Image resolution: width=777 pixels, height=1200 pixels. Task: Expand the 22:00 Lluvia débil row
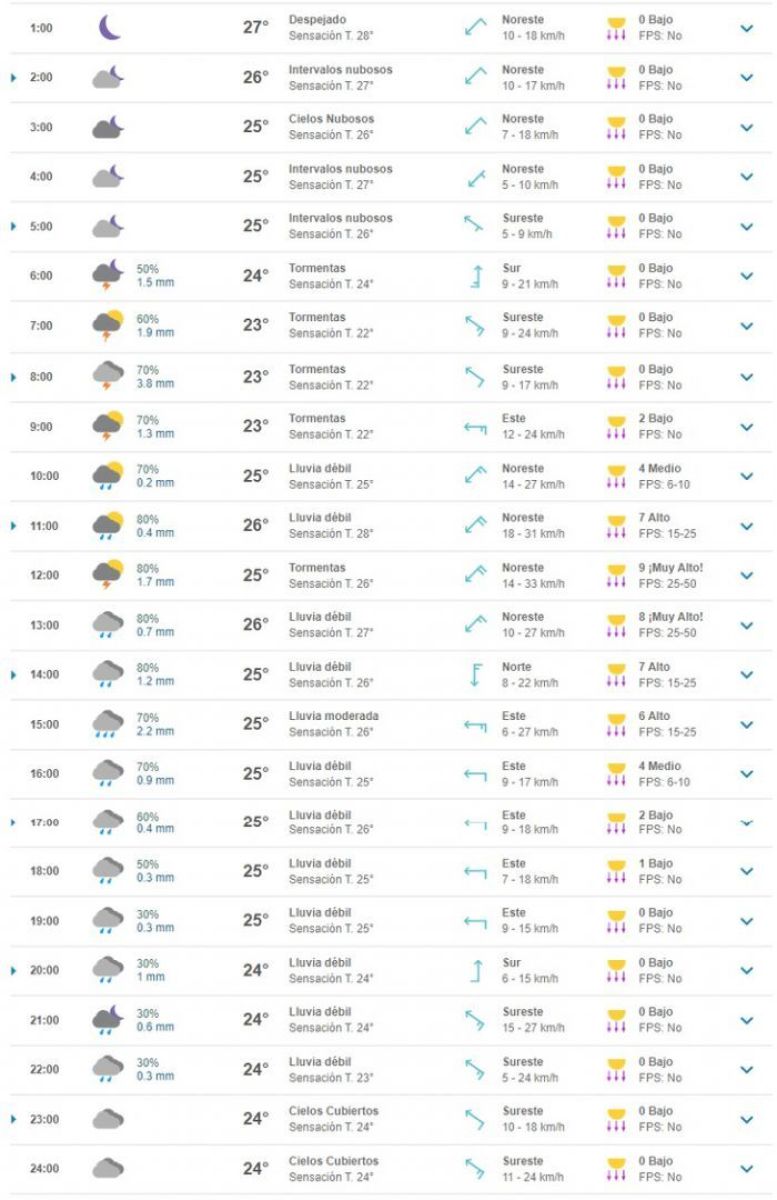[x=746, y=1069]
